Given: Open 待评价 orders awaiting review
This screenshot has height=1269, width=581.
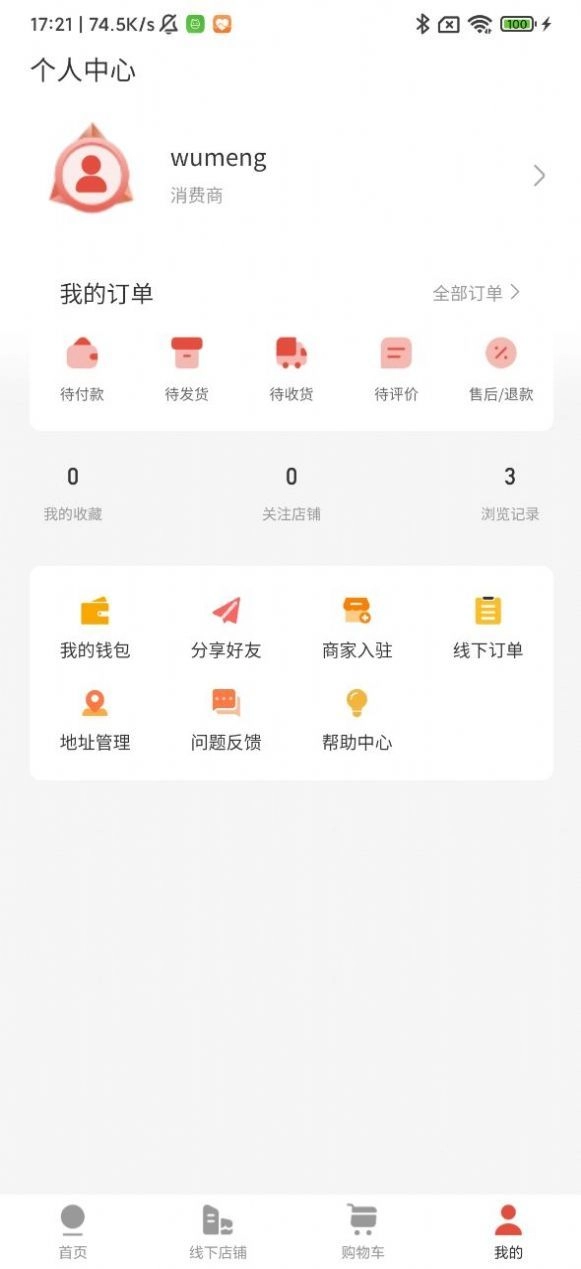Looking at the screenshot, I should pos(396,369).
